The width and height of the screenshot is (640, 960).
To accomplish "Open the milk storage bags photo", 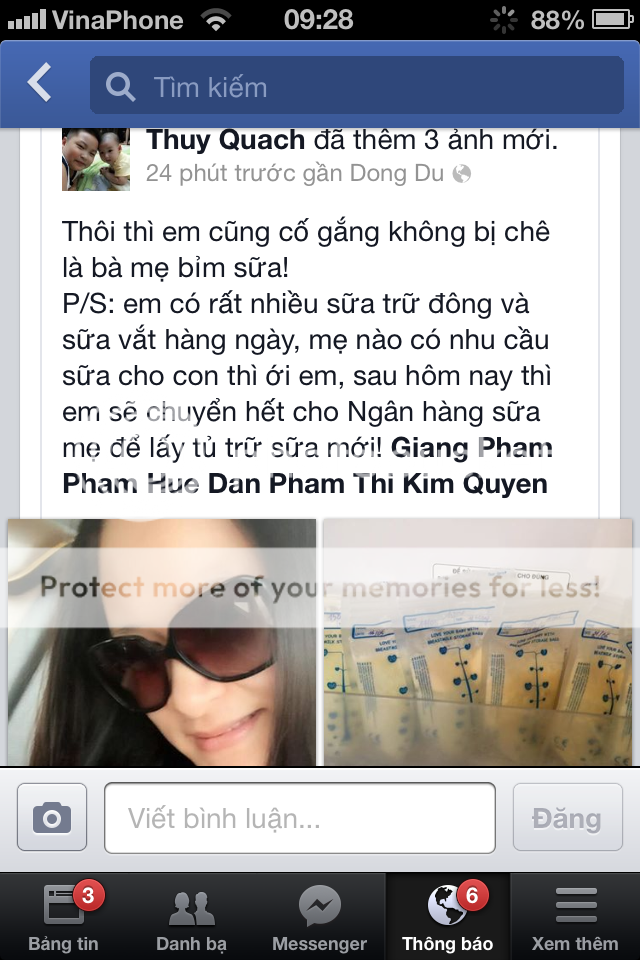I will (x=478, y=642).
